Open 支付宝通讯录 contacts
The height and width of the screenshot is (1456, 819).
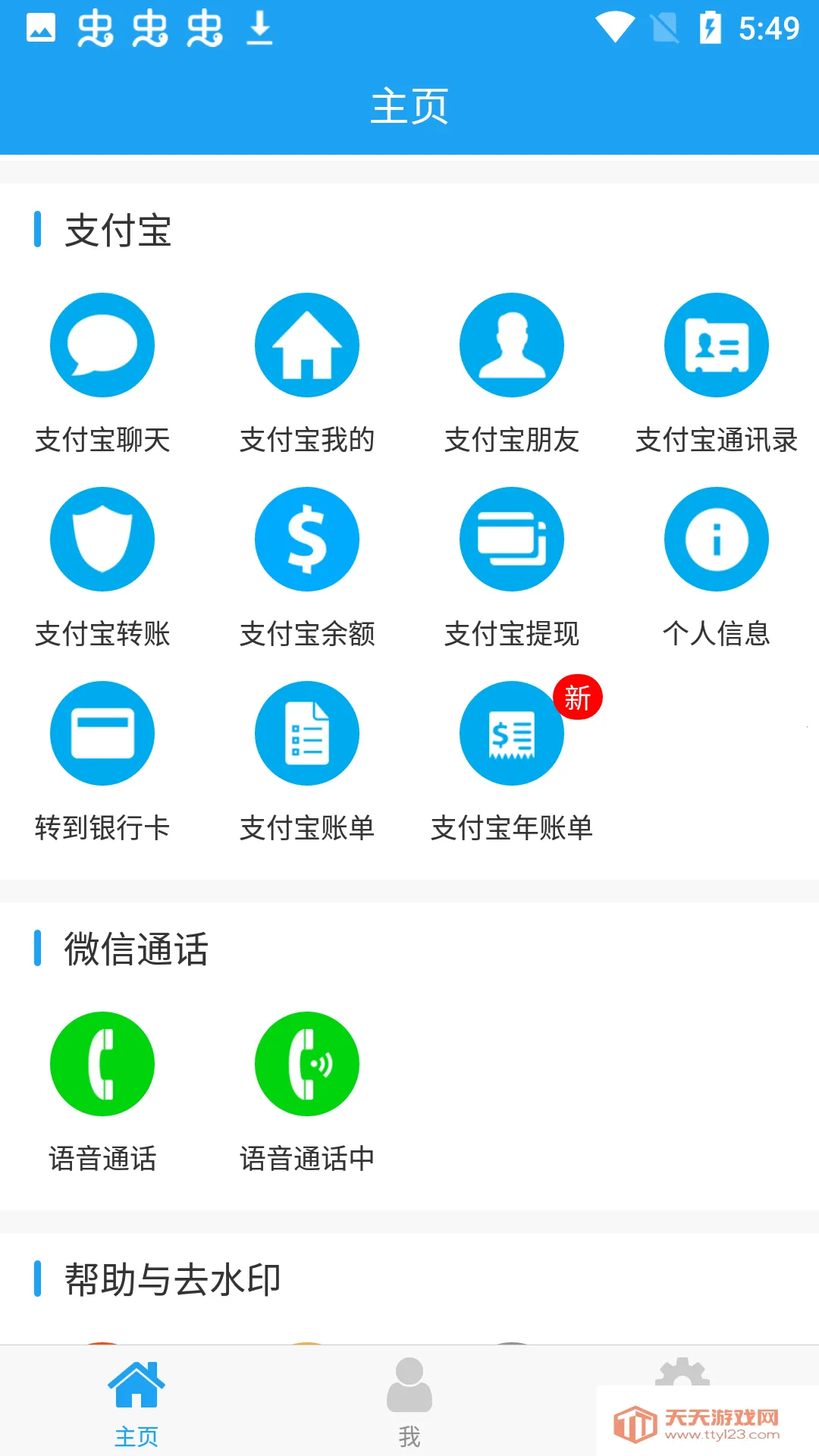pos(717,346)
